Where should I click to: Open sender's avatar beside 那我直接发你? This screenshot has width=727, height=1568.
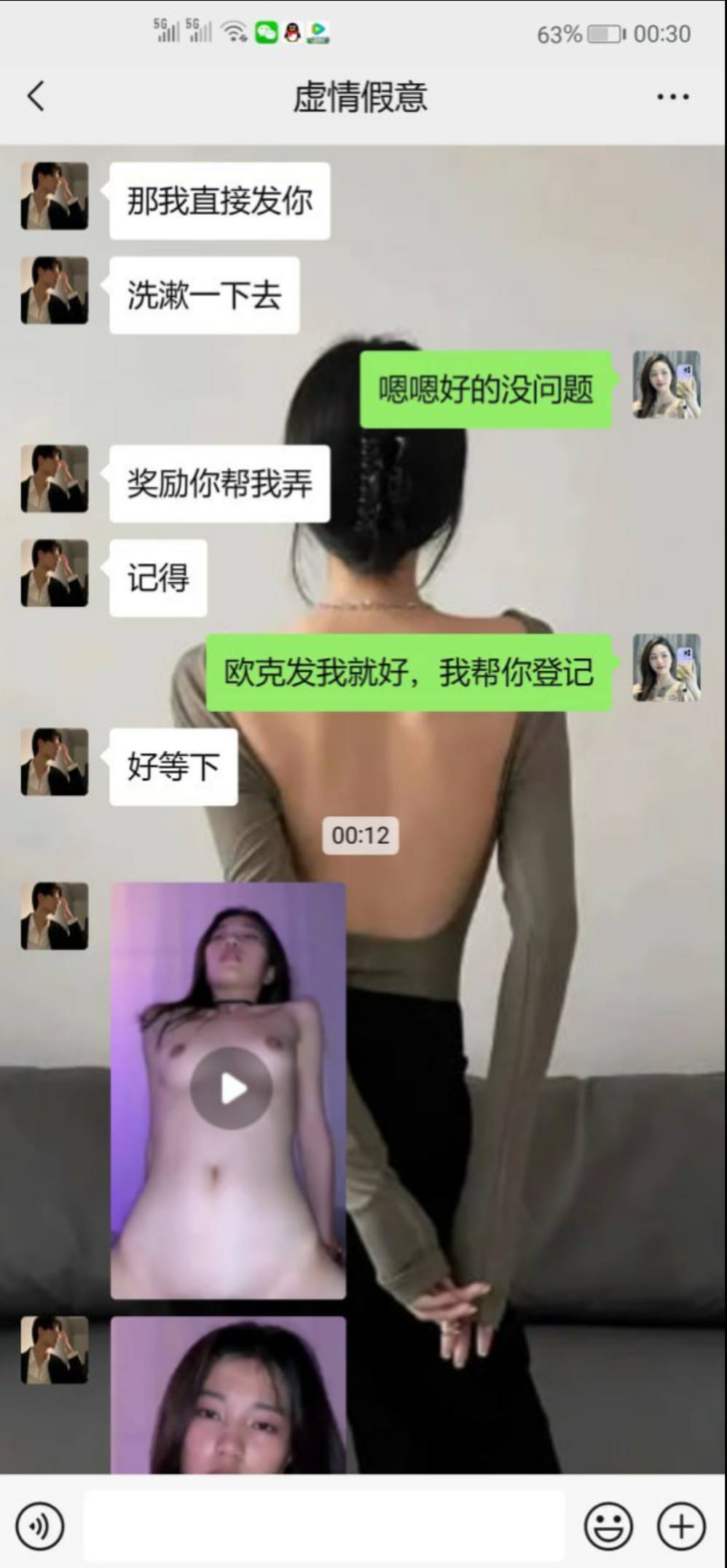[x=55, y=196]
